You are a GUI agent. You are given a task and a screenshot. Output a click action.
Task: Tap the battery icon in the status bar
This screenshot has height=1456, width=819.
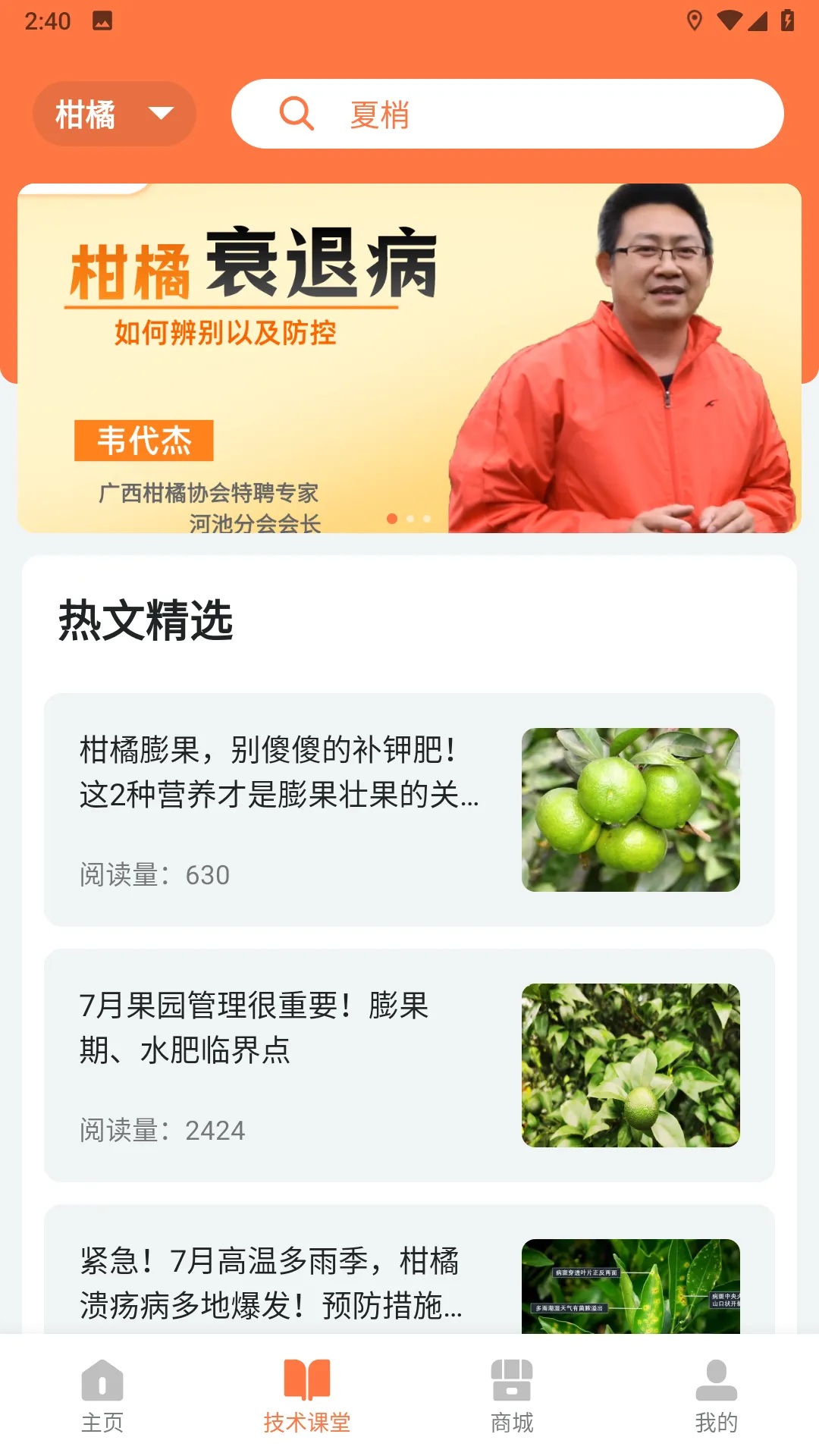click(787, 20)
